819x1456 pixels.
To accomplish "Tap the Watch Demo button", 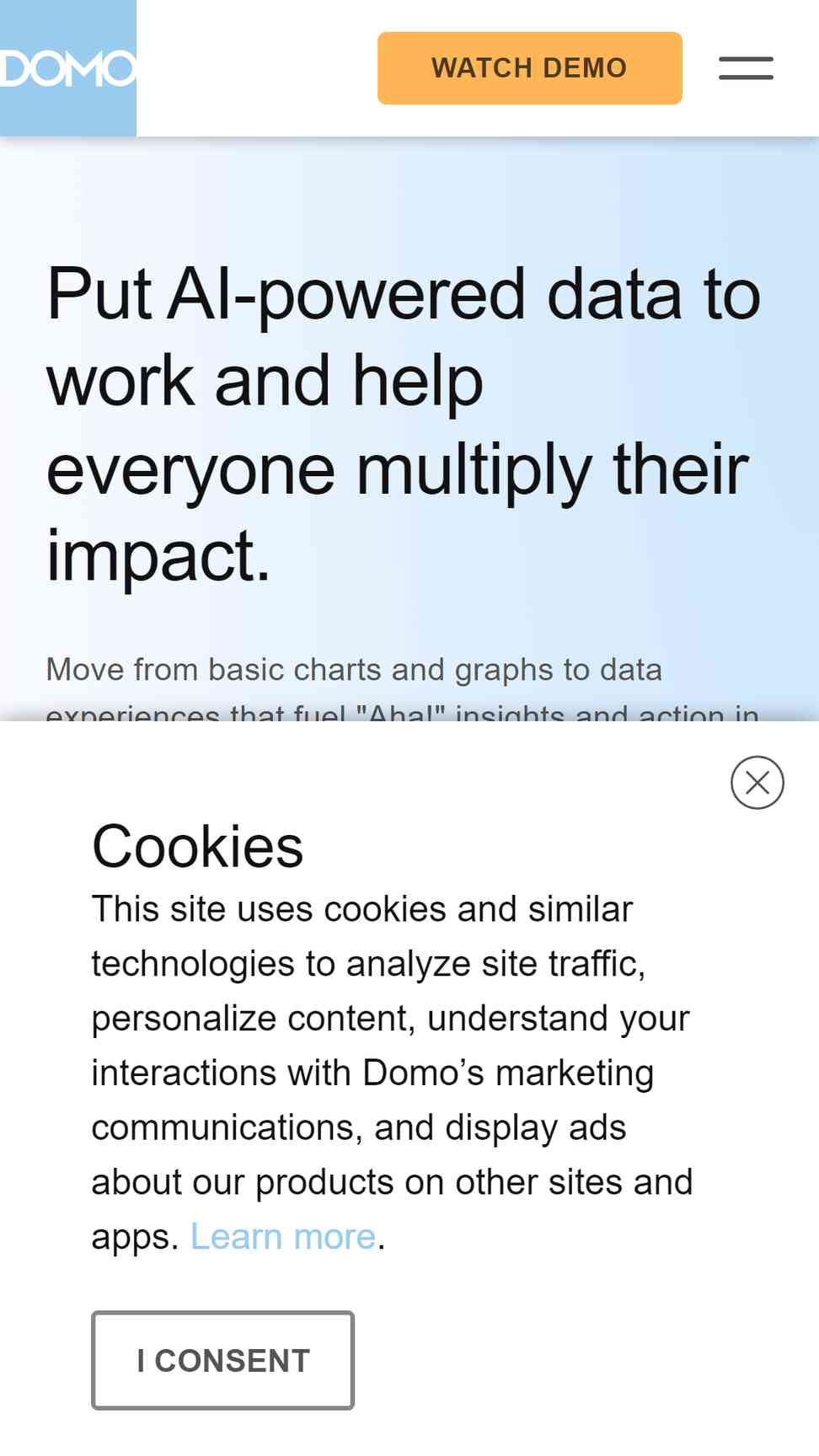I will 529,68.
